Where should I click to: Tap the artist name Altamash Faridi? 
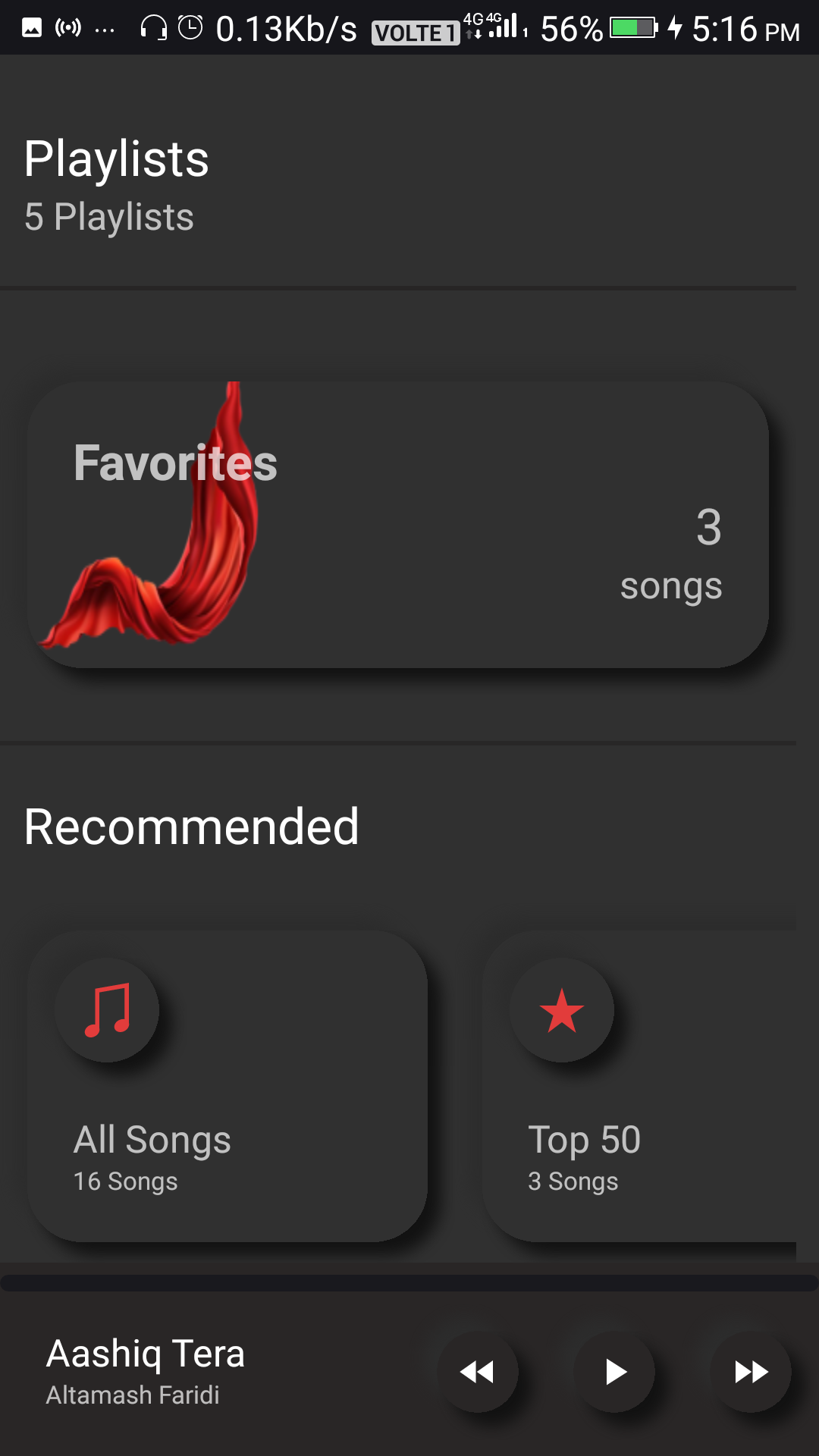click(133, 1395)
